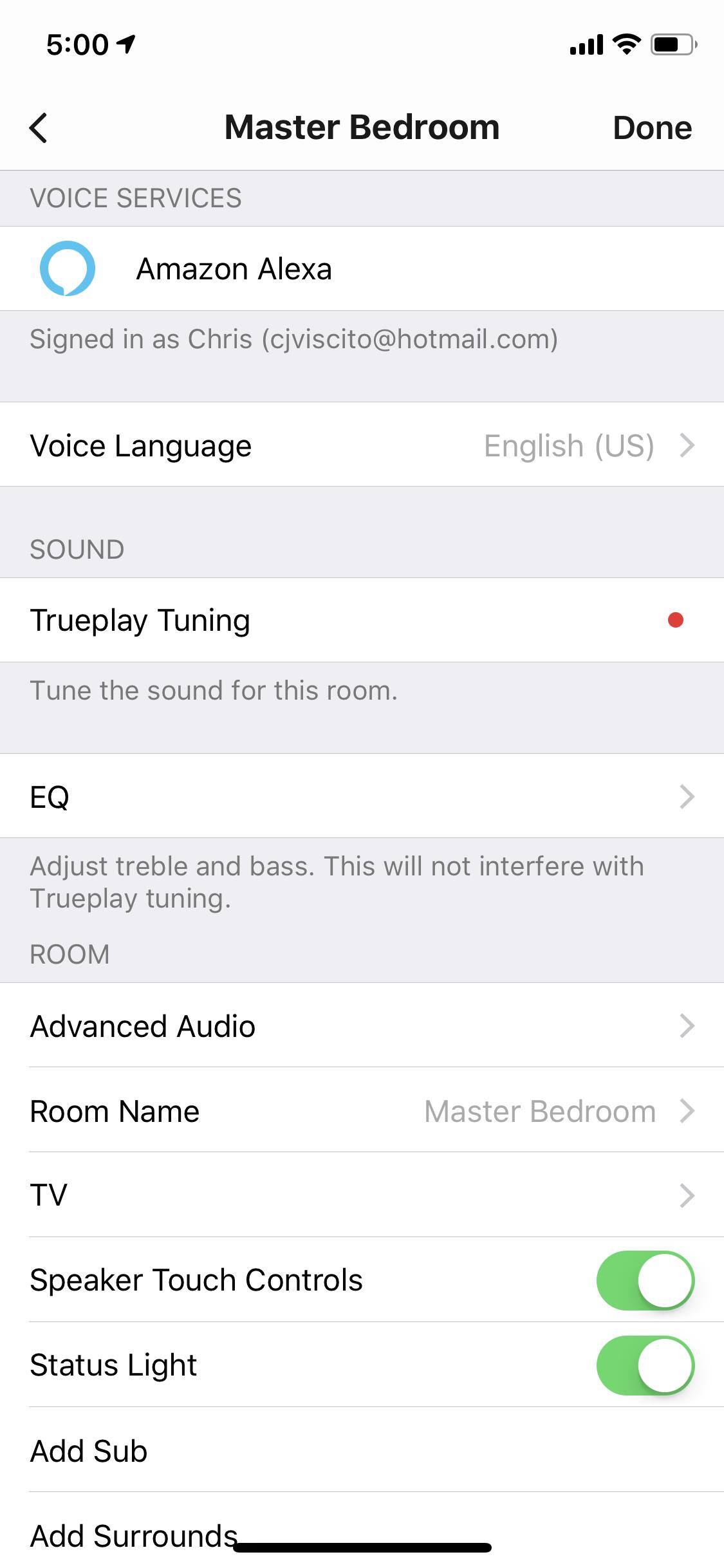
Task: Select Add Sub
Action: [x=90, y=1450]
